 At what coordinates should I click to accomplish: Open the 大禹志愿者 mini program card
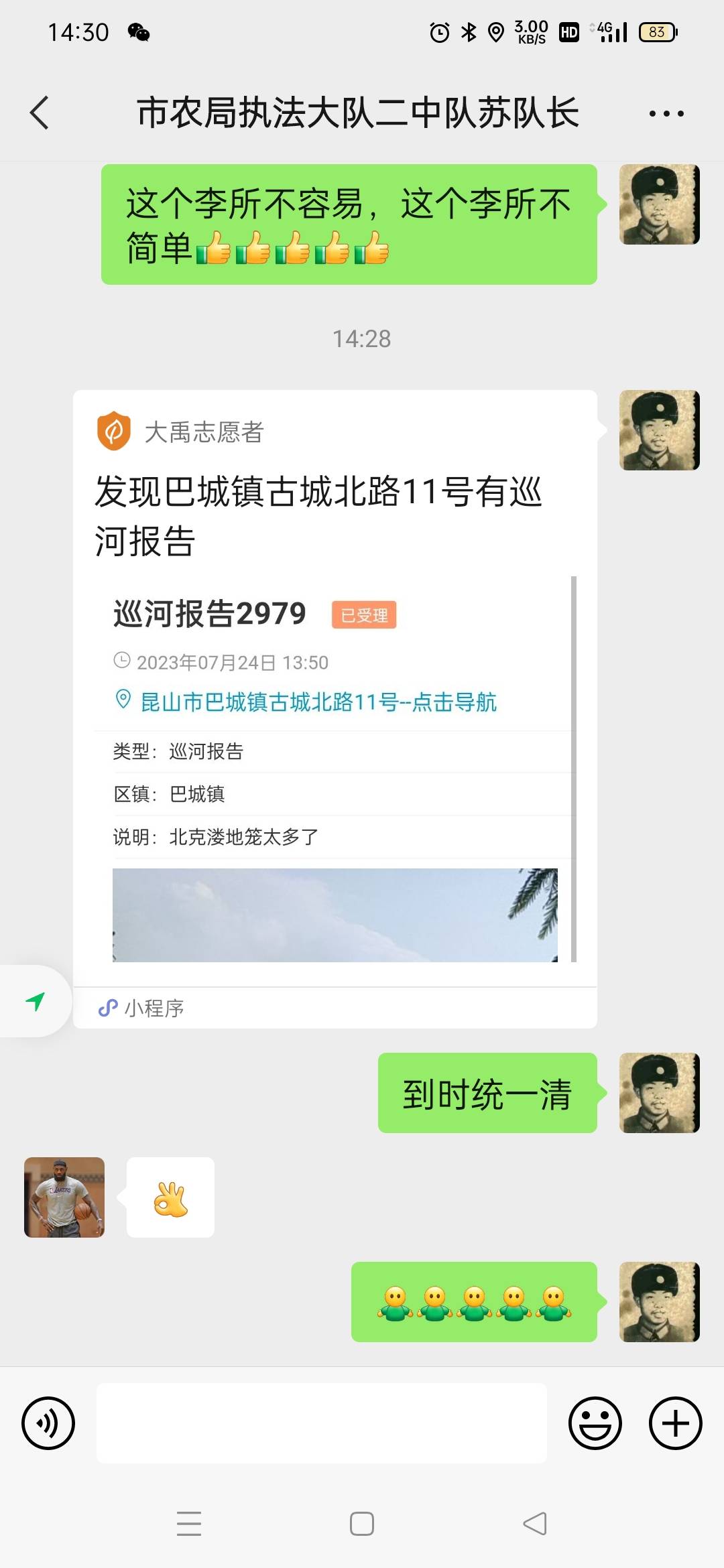[x=335, y=708]
